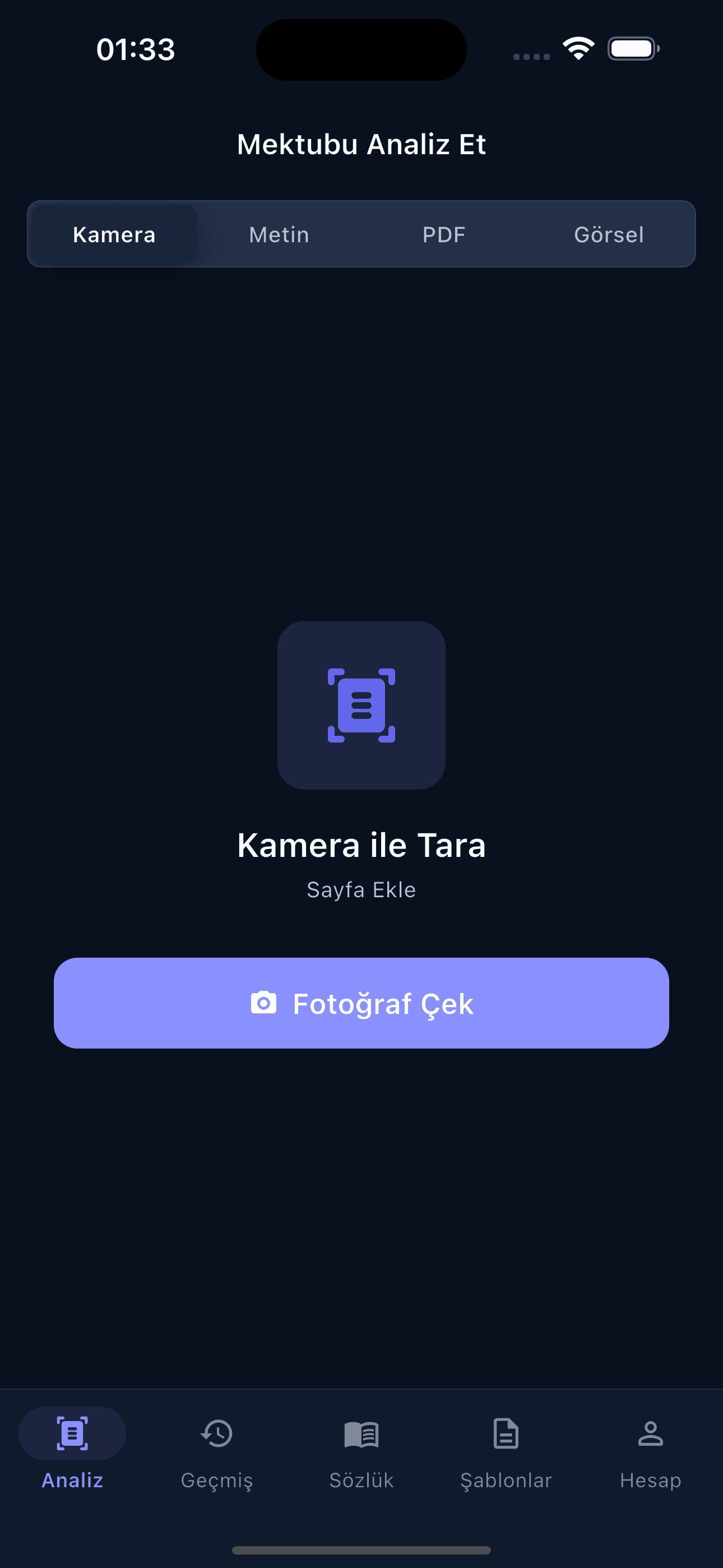The height and width of the screenshot is (1568, 723).
Task: Open the Hesap account person icon
Action: pyautogui.click(x=651, y=1434)
